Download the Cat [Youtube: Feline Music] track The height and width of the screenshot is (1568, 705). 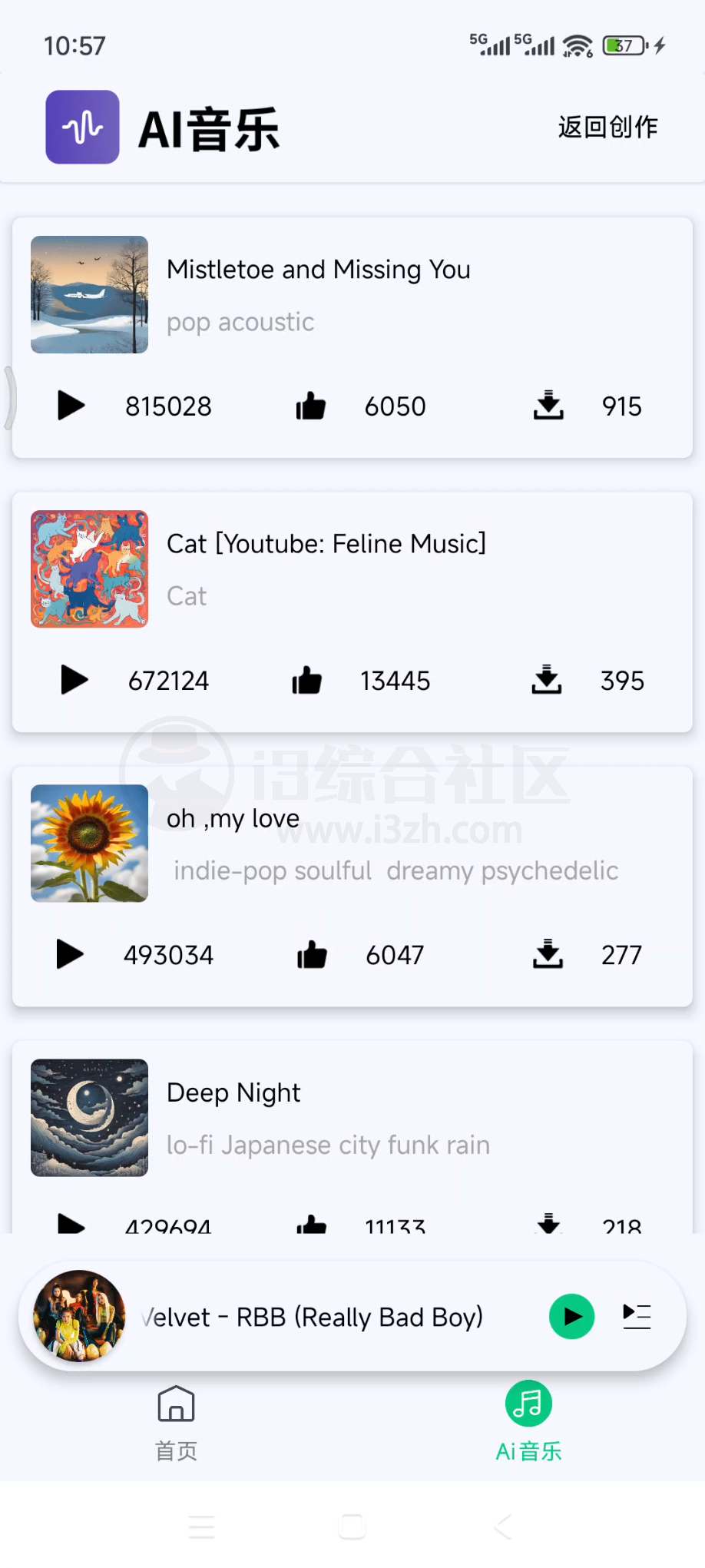547,680
